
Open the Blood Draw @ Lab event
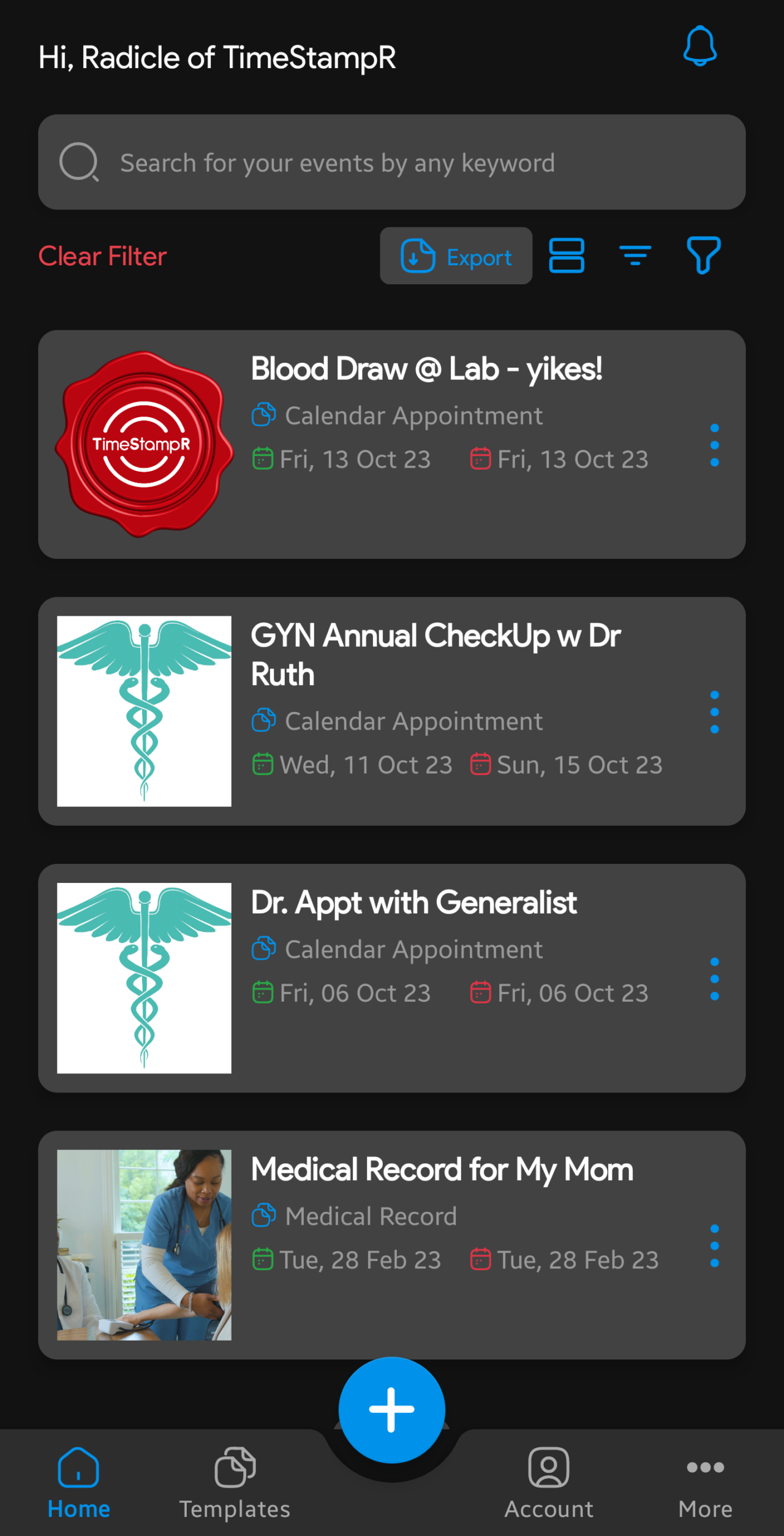tap(426, 369)
